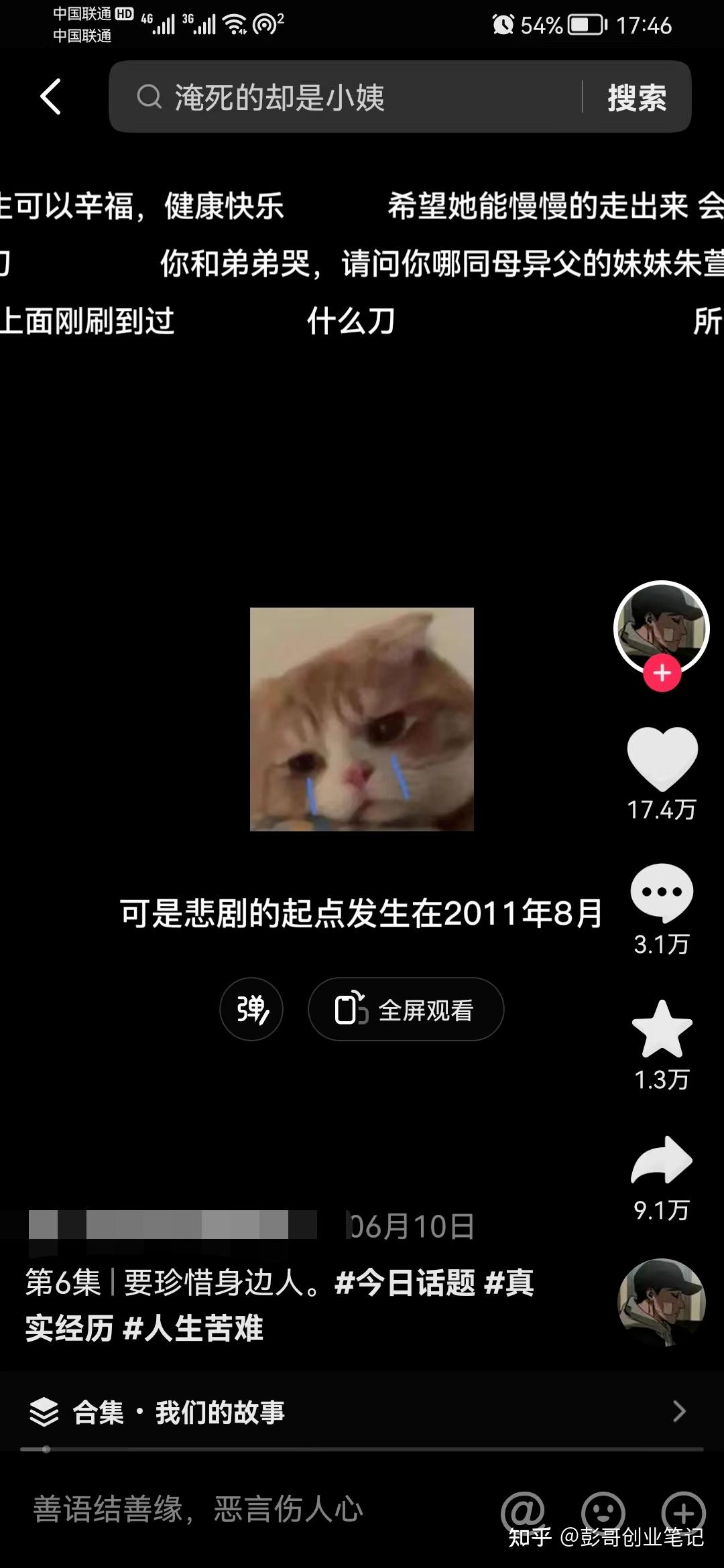The height and width of the screenshot is (1568, 724).
Task: Follow the creator via red plus badge
Action: [x=662, y=673]
